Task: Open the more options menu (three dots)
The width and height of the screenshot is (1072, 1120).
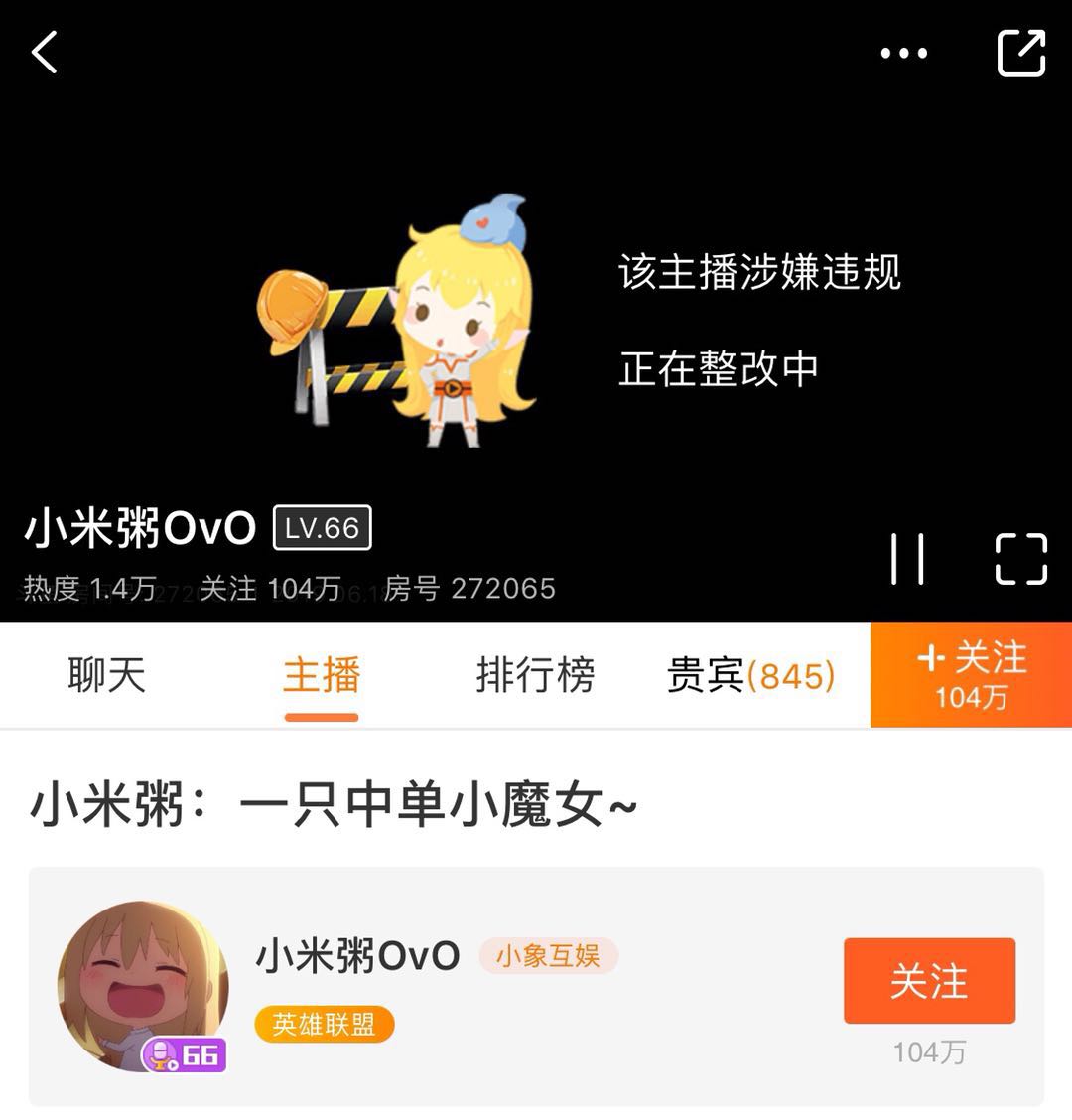Action: click(x=904, y=55)
